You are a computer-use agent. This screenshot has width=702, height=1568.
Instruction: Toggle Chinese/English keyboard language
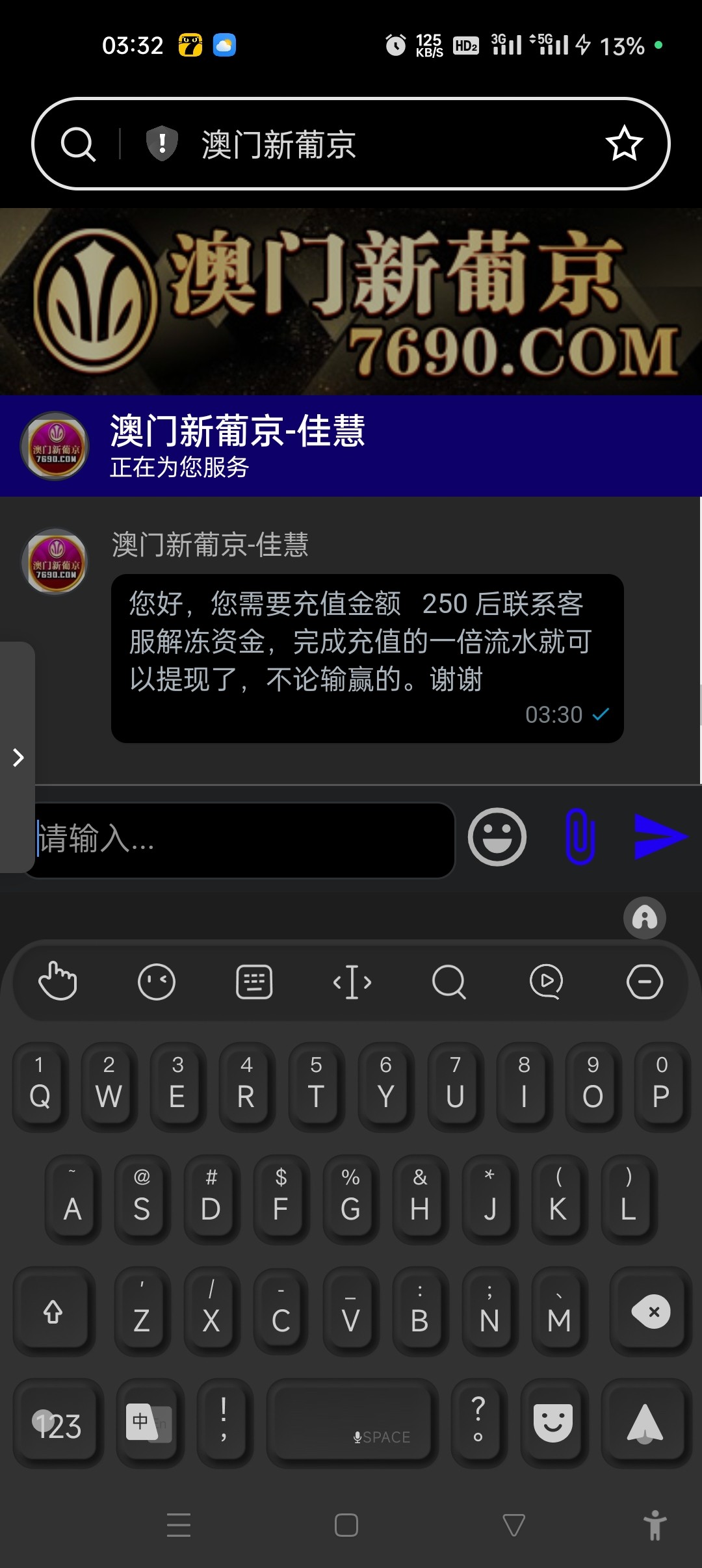[149, 1424]
